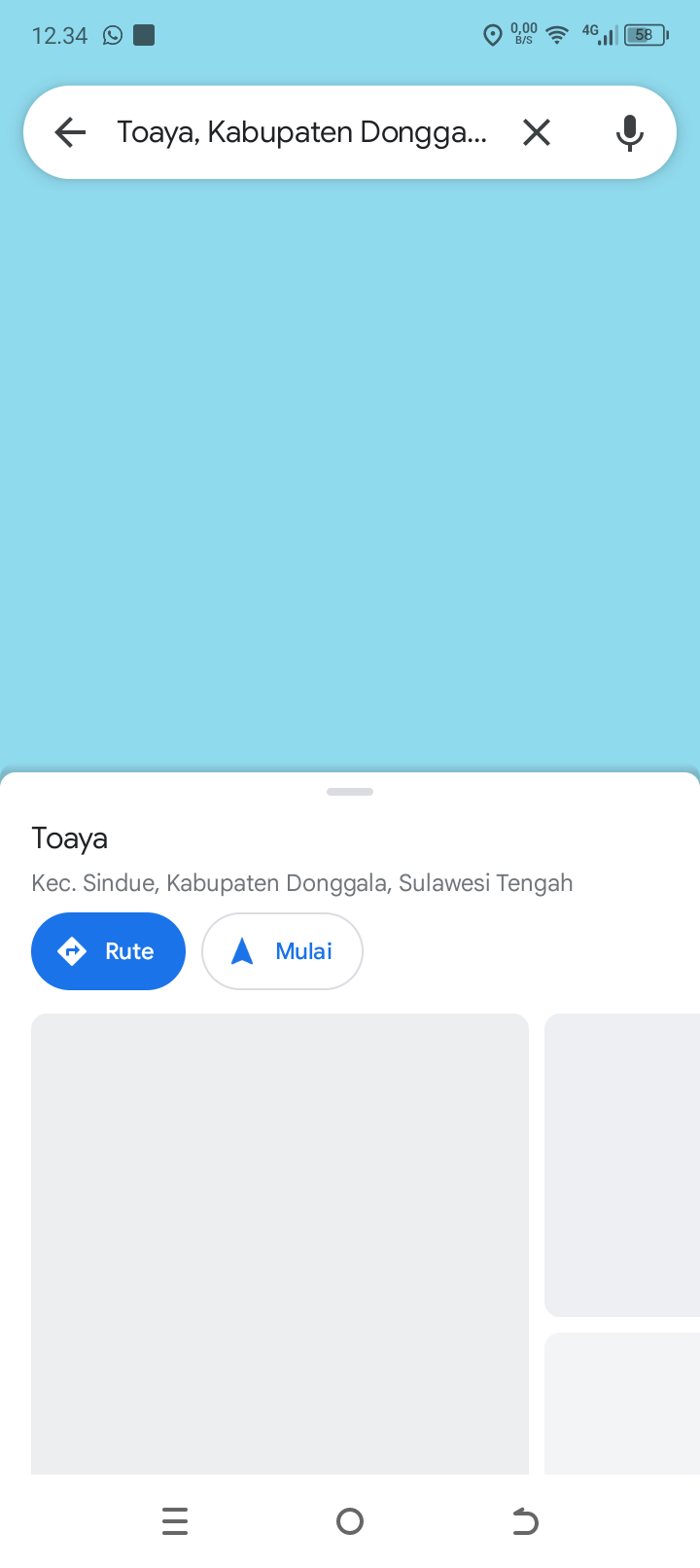Start voice search with the microphone
700x1568 pixels.
click(x=630, y=132)
